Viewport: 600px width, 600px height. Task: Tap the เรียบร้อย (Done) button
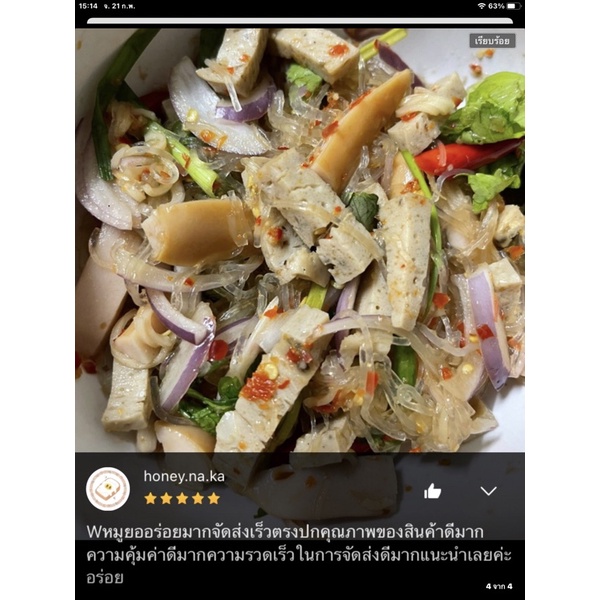coord(492,41)
